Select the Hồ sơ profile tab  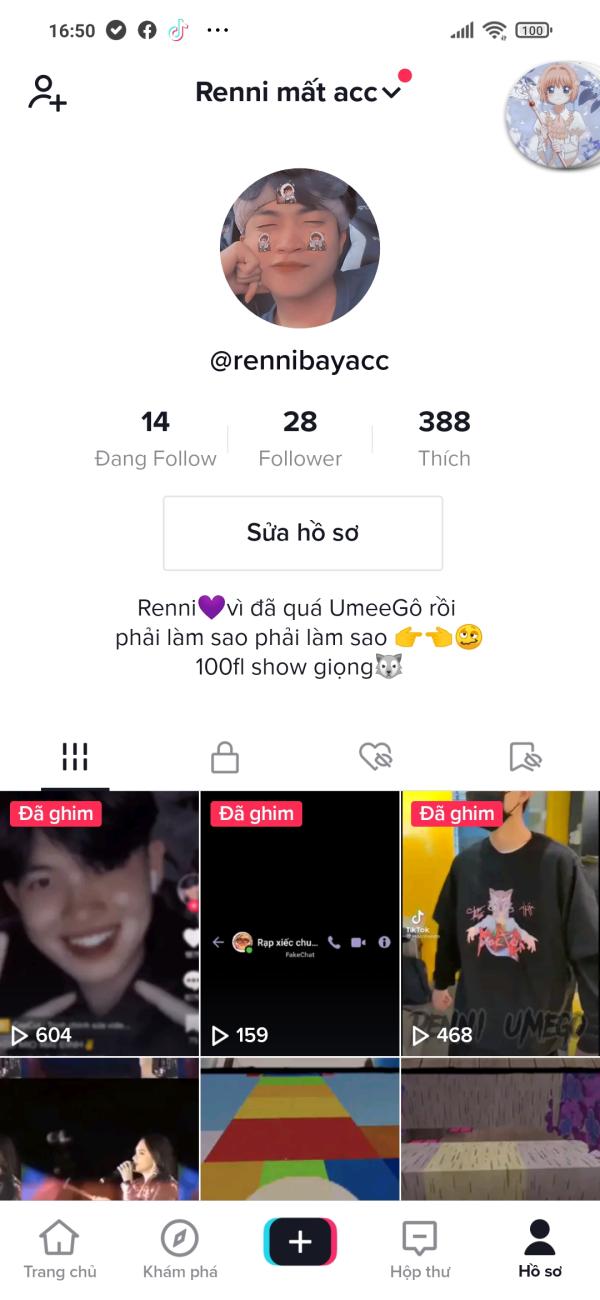[540, 1250]
